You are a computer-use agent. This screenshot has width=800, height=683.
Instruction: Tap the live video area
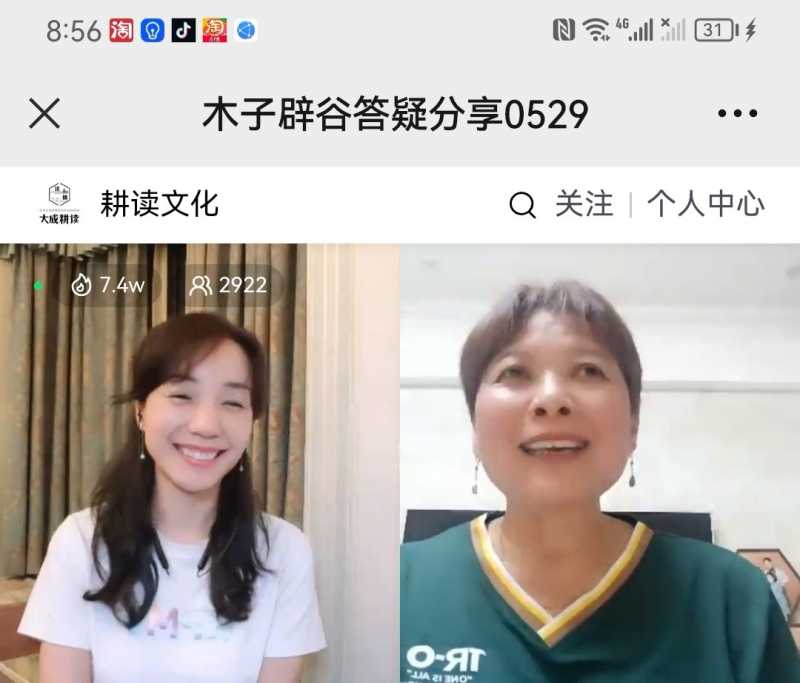coord(400,470)
